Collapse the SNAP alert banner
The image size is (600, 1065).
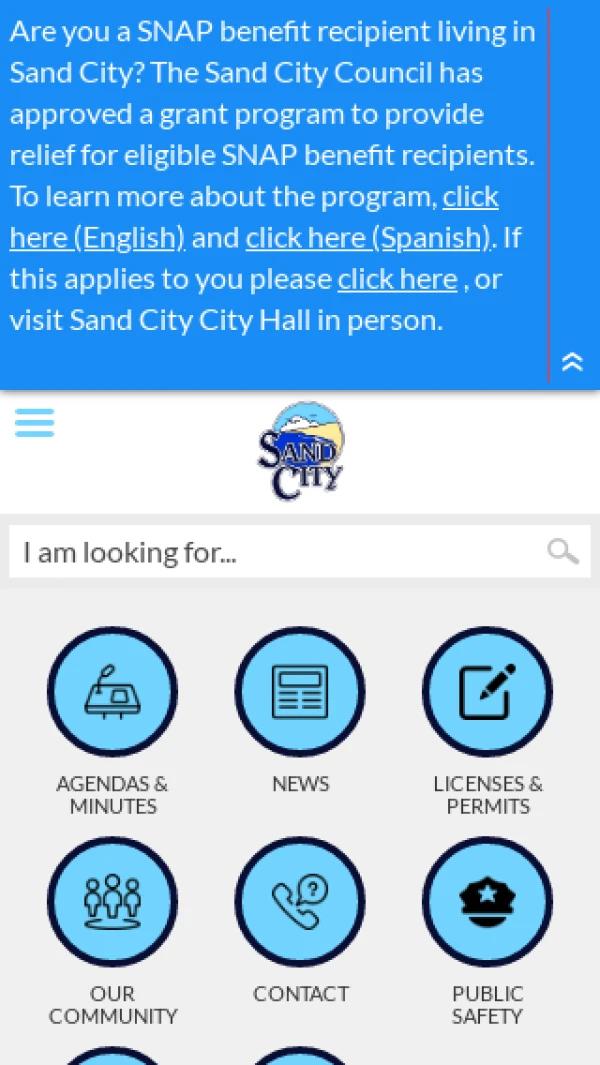[x=572, y=362]
